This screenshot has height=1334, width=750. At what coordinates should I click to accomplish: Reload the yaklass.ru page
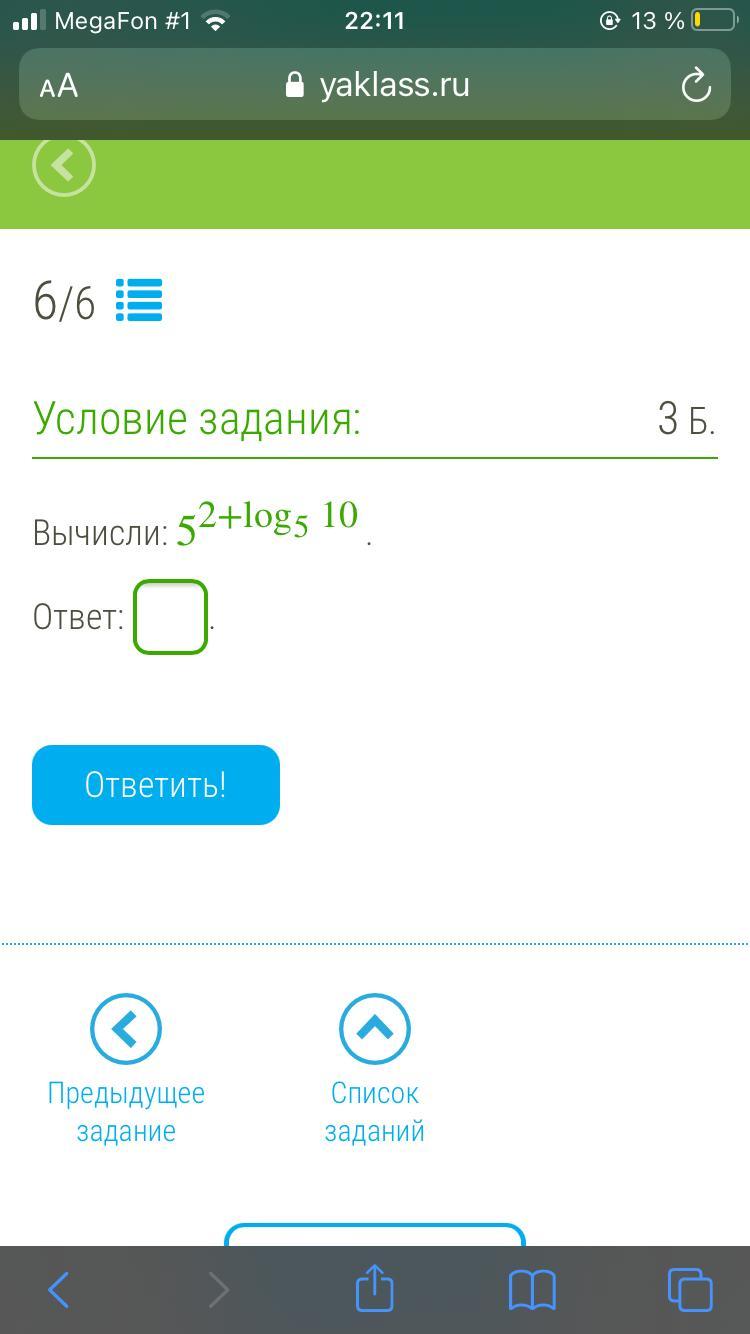(695, 86)
